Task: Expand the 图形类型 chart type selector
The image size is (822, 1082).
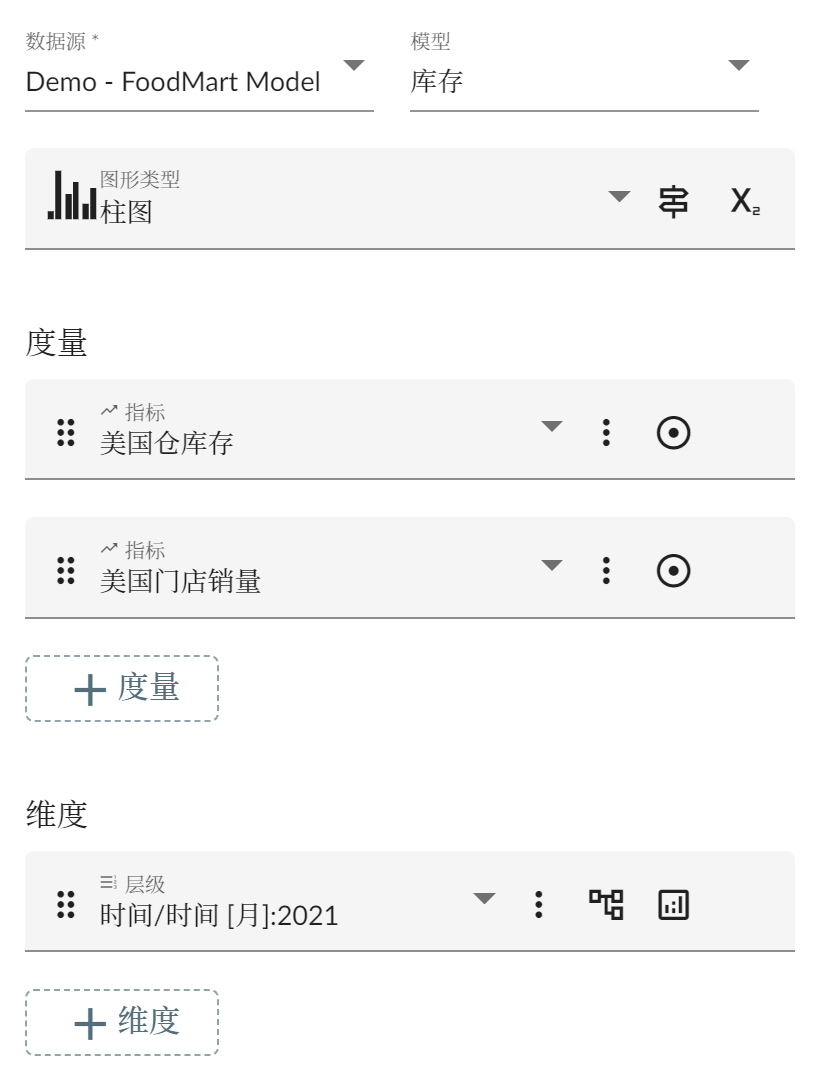Action: 620,196
